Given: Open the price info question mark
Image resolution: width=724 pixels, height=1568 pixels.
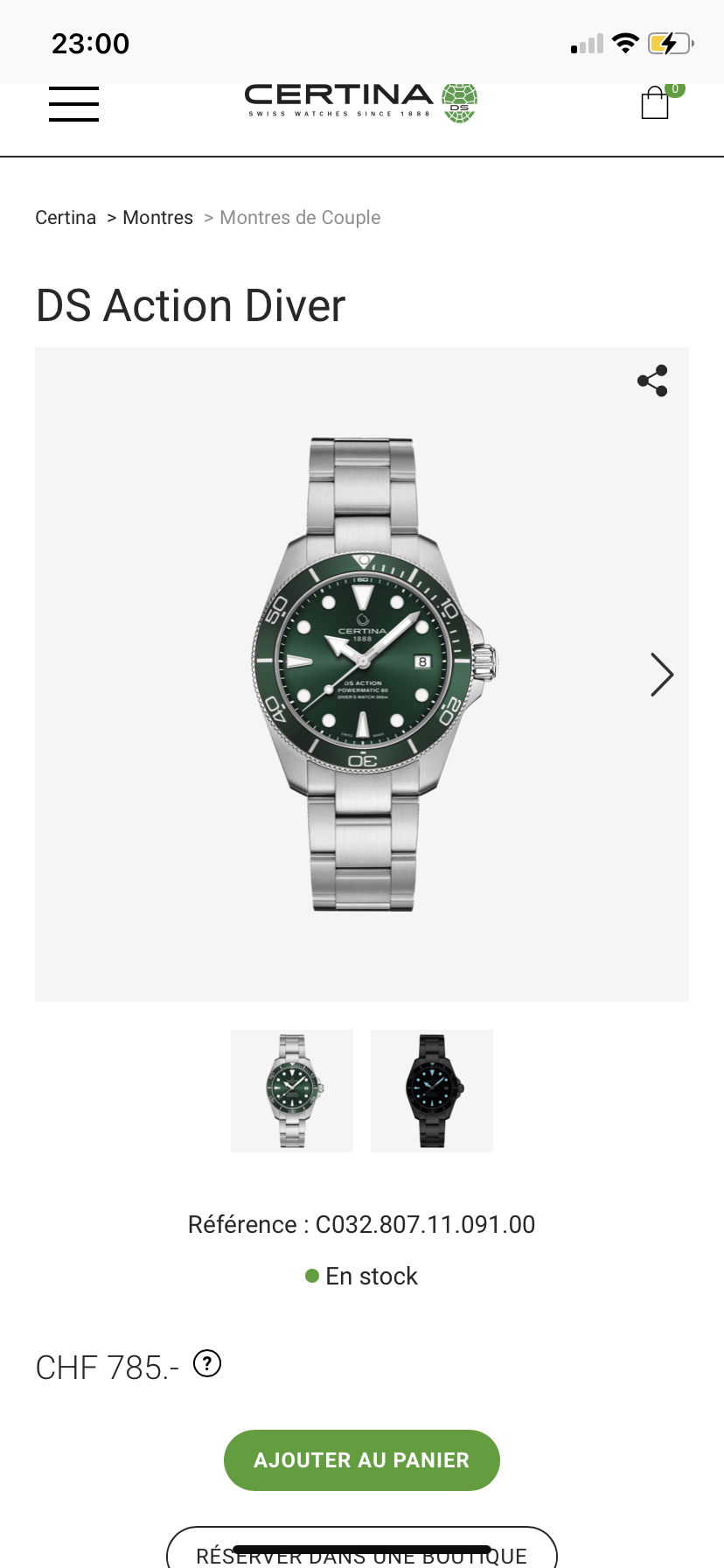Looking at the screenshot, I should point(207,1363).
